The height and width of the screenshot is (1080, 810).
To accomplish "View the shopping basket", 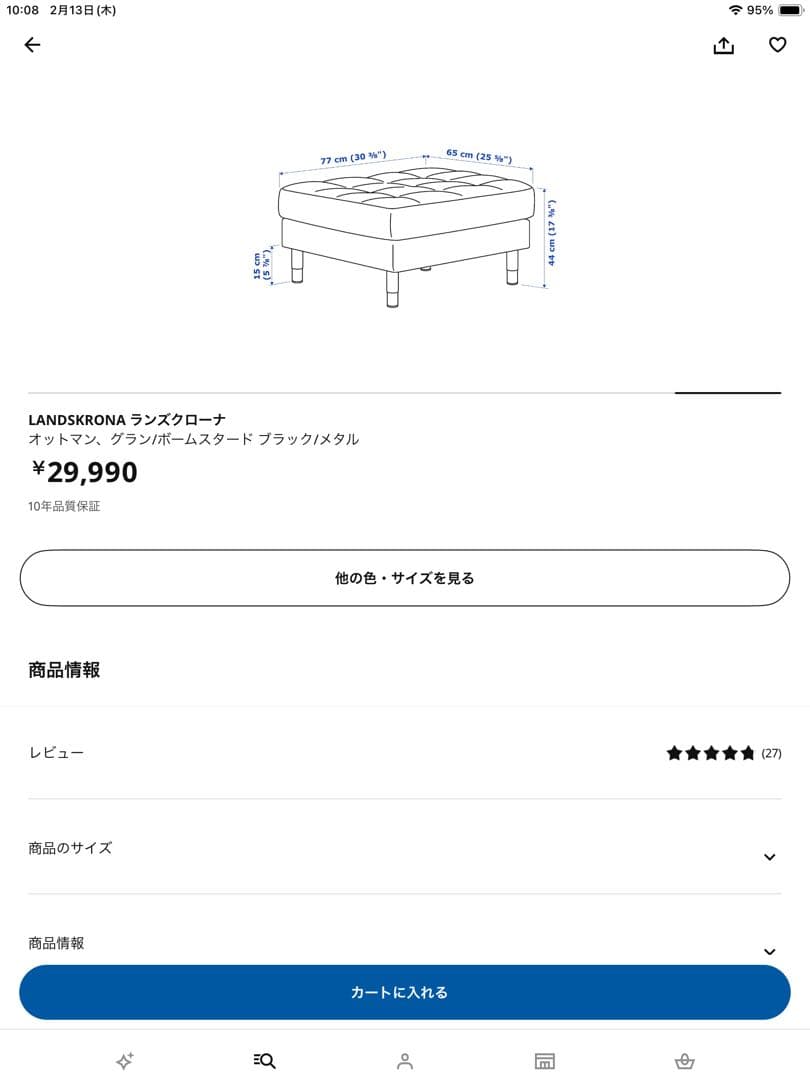I will point(688,1061).
